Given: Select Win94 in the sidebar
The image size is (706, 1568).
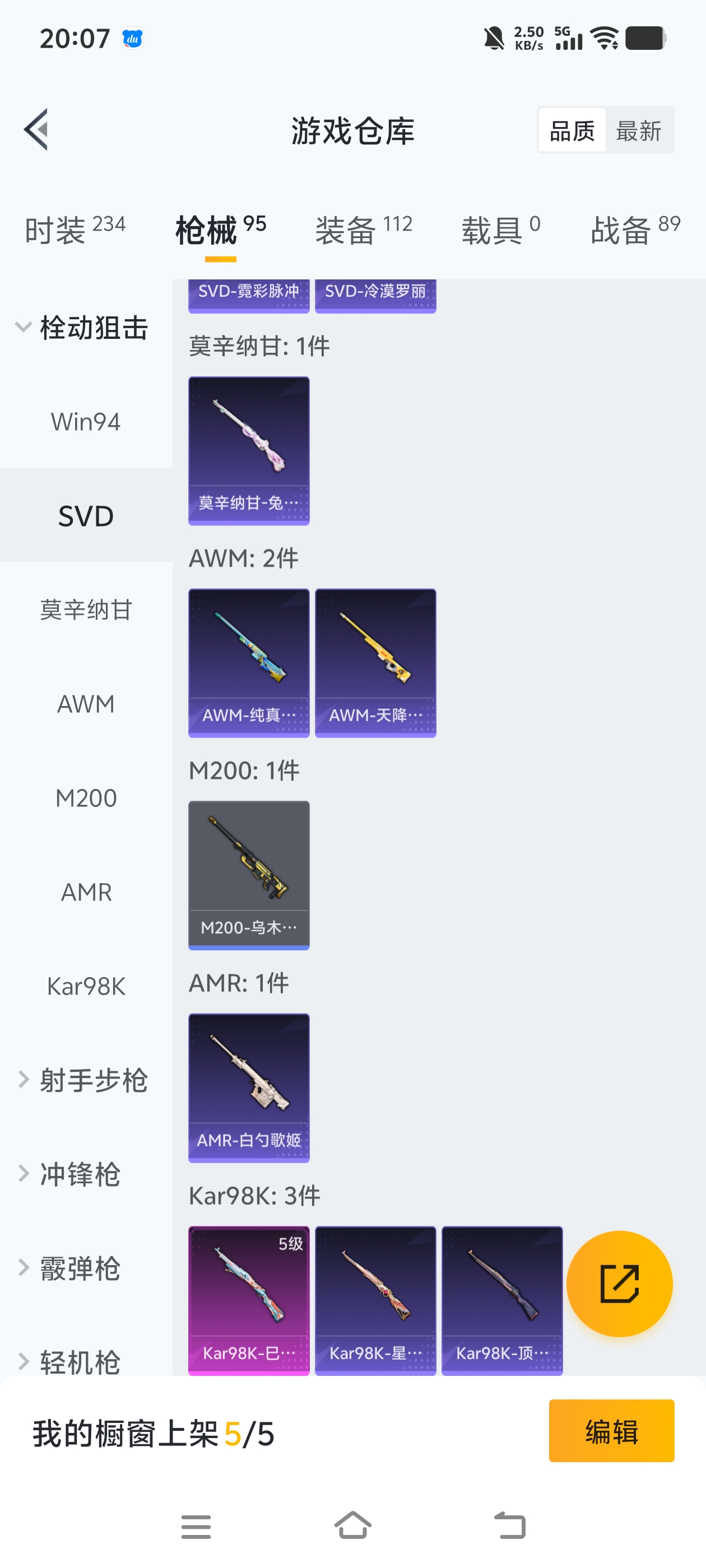Looking at the screenshot, I should point(86,422).
